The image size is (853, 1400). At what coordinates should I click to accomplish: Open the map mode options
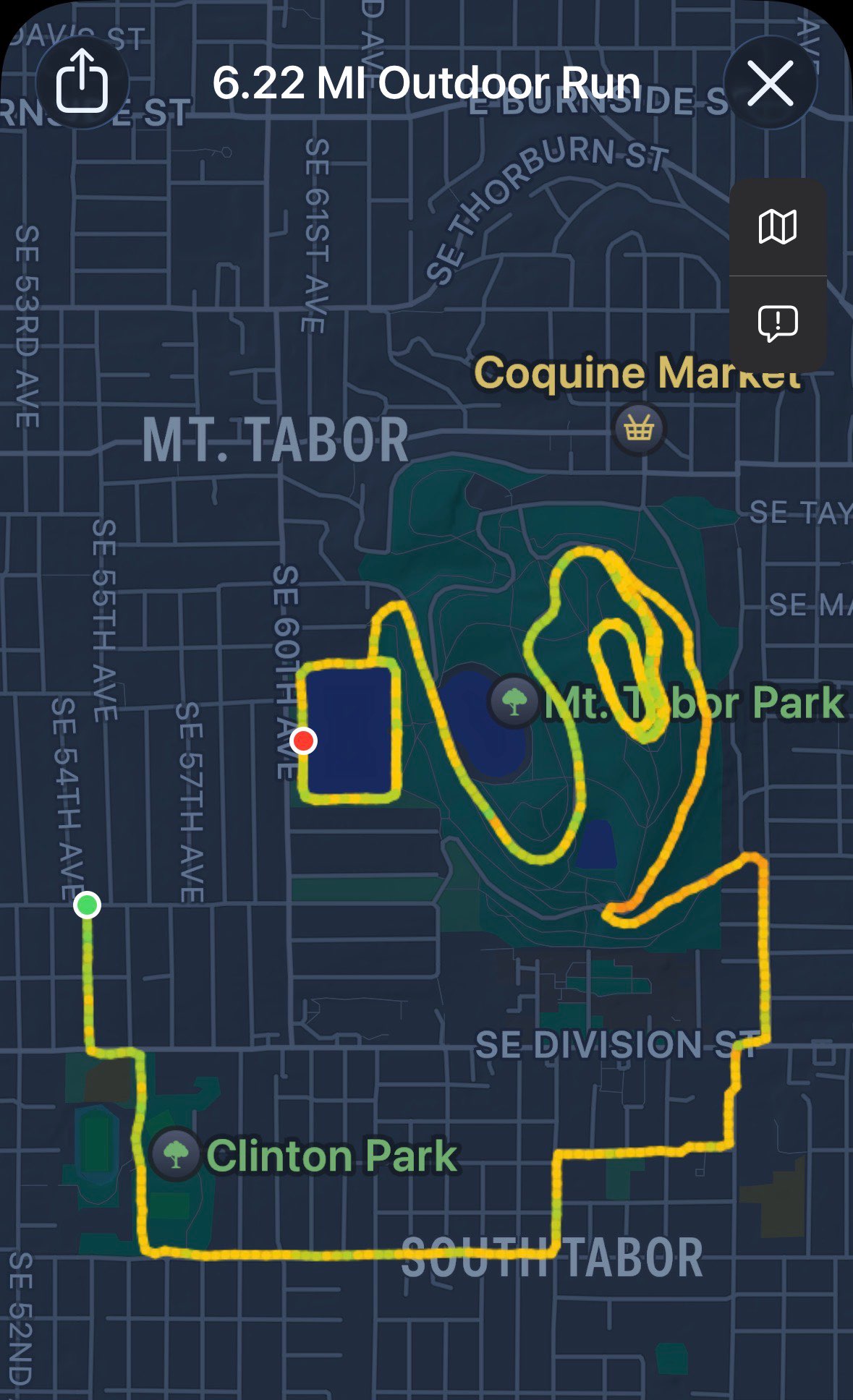pos(778,227)
